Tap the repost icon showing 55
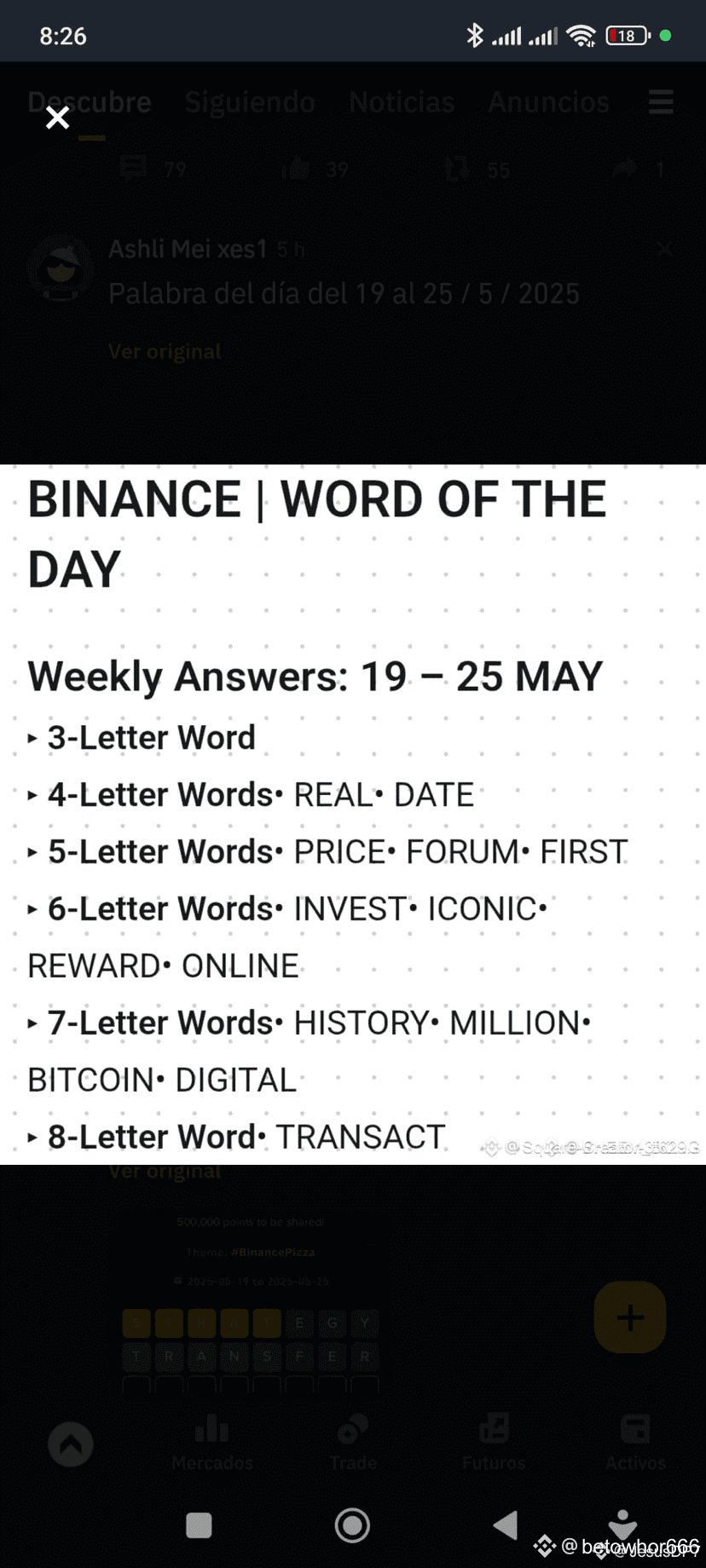Viewport: 706px width, 1568px height. pos(458,169)
